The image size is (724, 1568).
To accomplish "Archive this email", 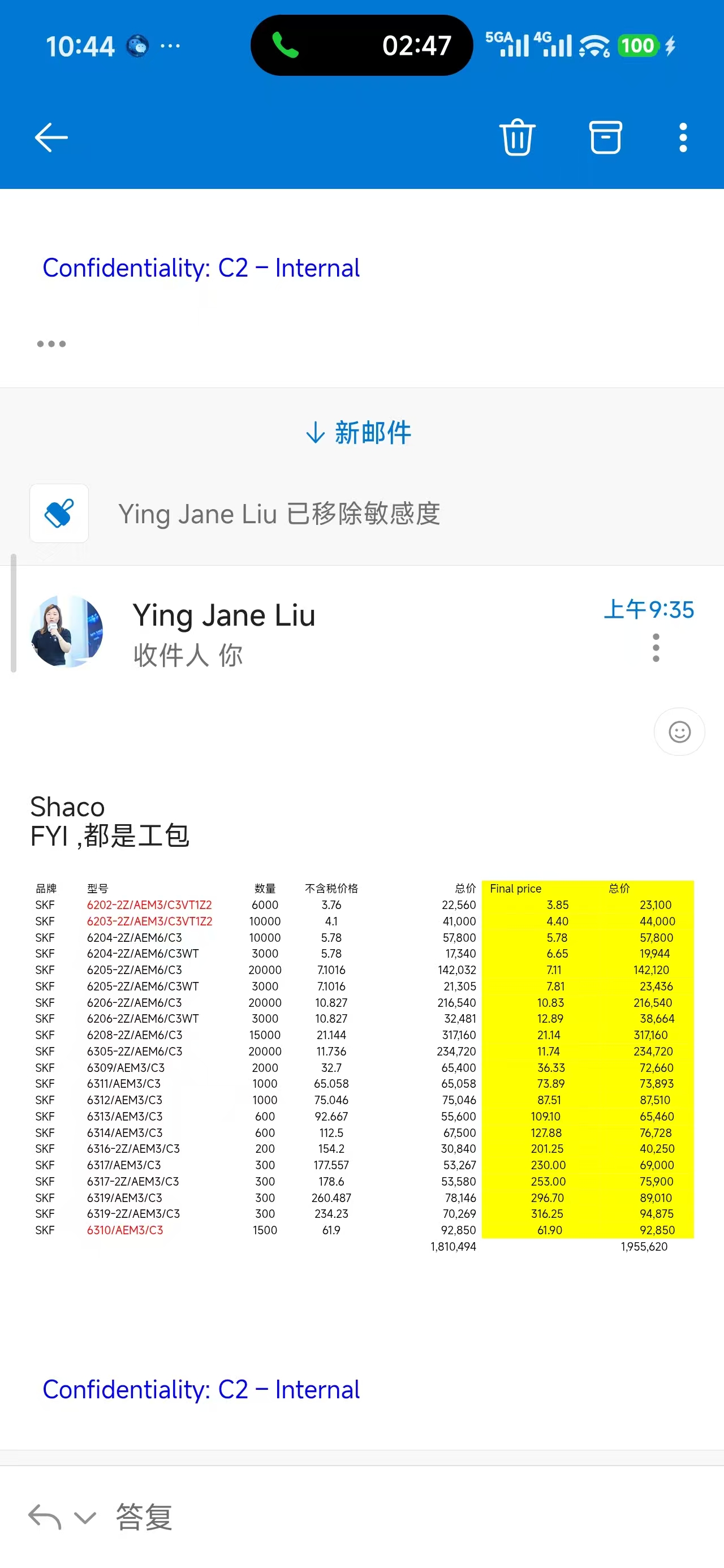I will (605, 137).
